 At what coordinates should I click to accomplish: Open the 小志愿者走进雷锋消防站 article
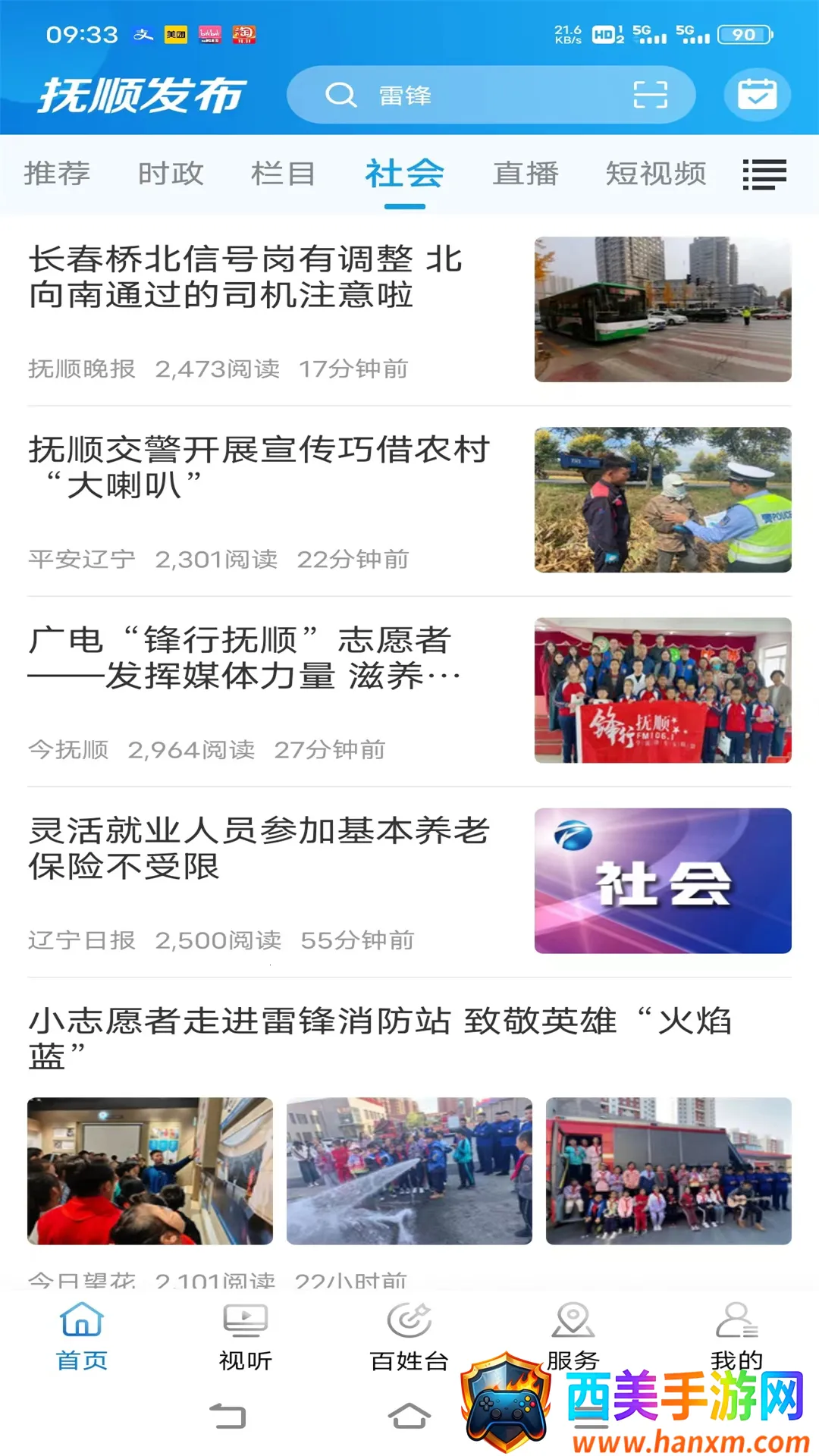379,1037
